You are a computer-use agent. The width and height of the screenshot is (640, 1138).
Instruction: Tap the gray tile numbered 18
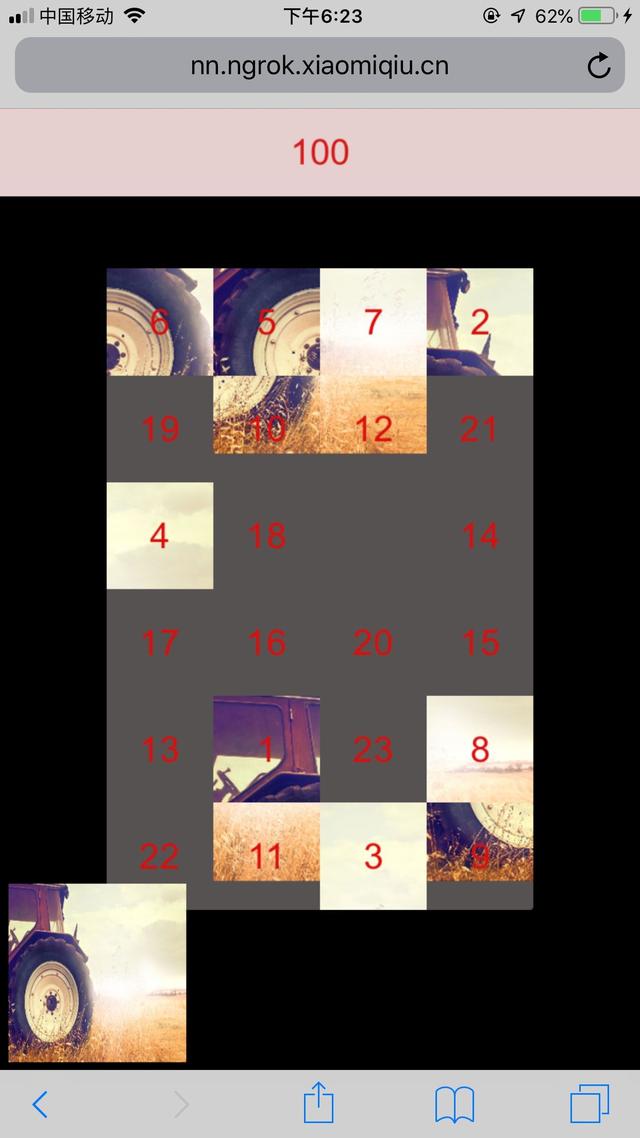click(266, 536)
